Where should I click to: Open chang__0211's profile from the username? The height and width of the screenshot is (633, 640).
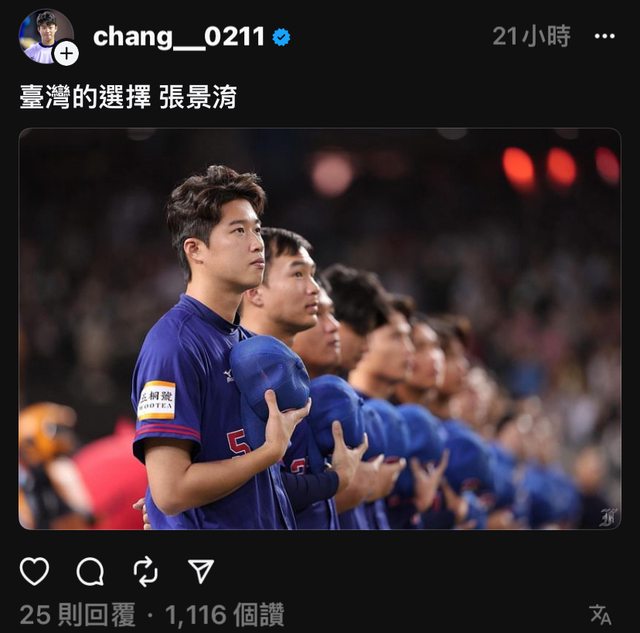coord(178,37)
